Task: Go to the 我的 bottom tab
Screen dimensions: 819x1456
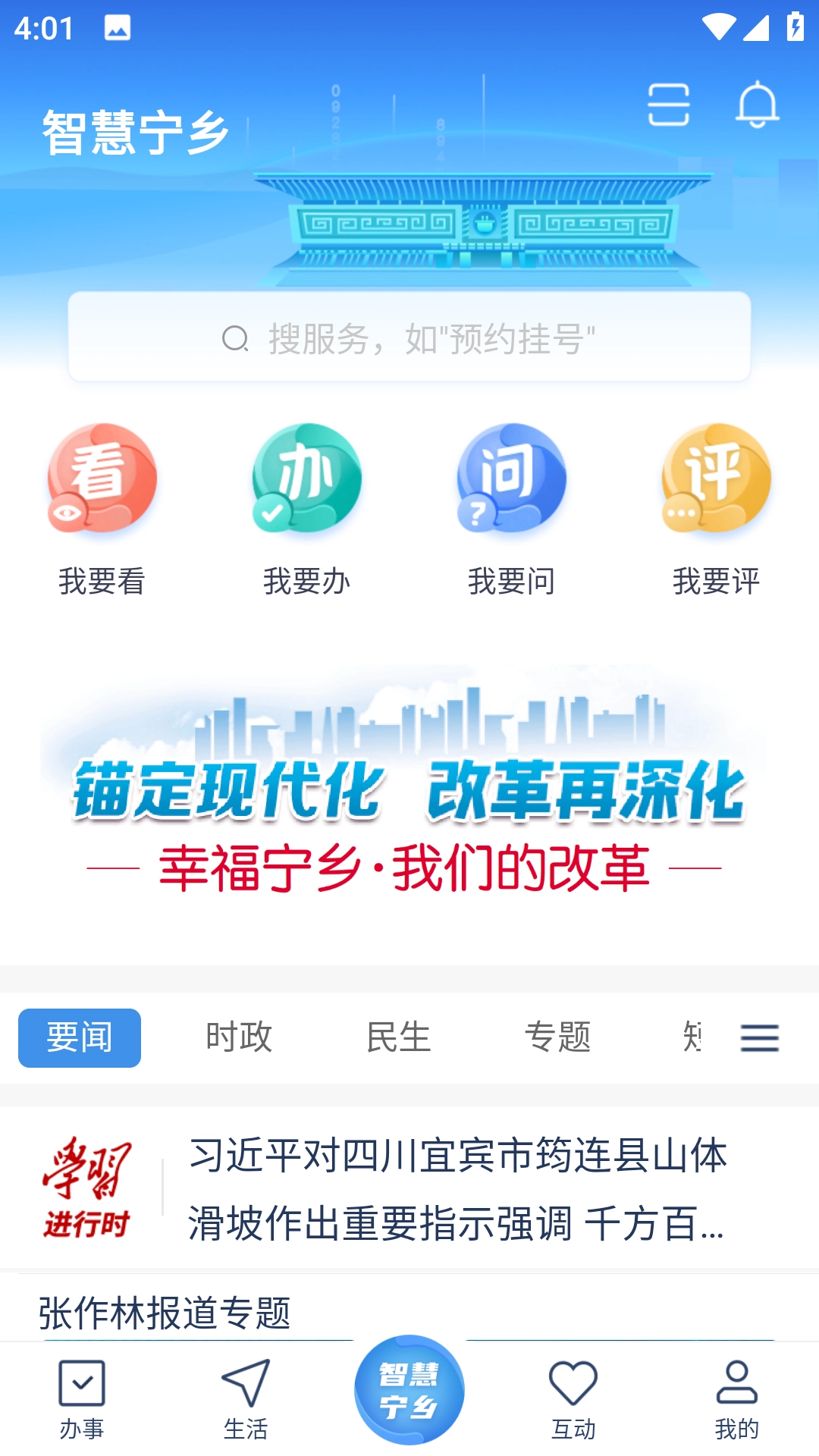Action: point(736,1399)
